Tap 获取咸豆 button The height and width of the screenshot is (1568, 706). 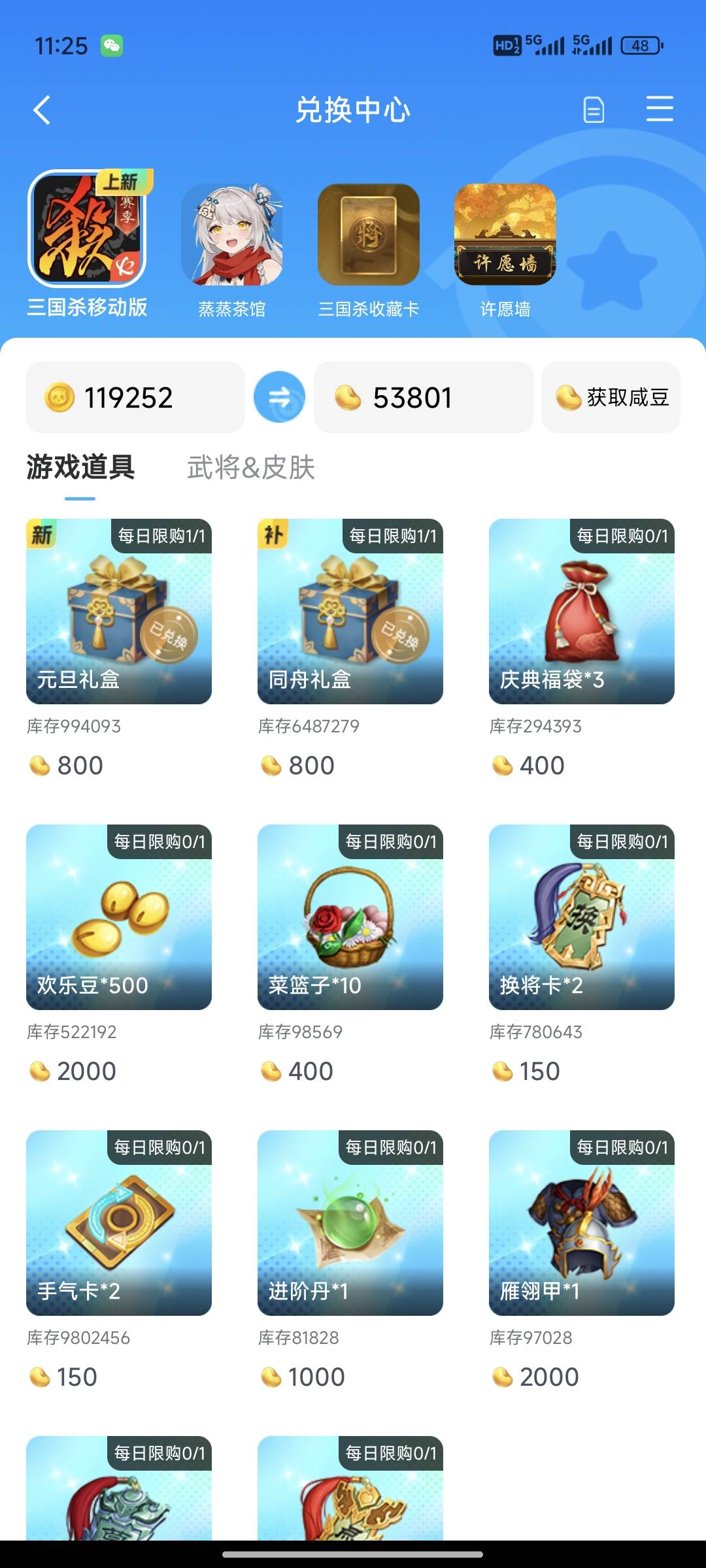(611, 397)
